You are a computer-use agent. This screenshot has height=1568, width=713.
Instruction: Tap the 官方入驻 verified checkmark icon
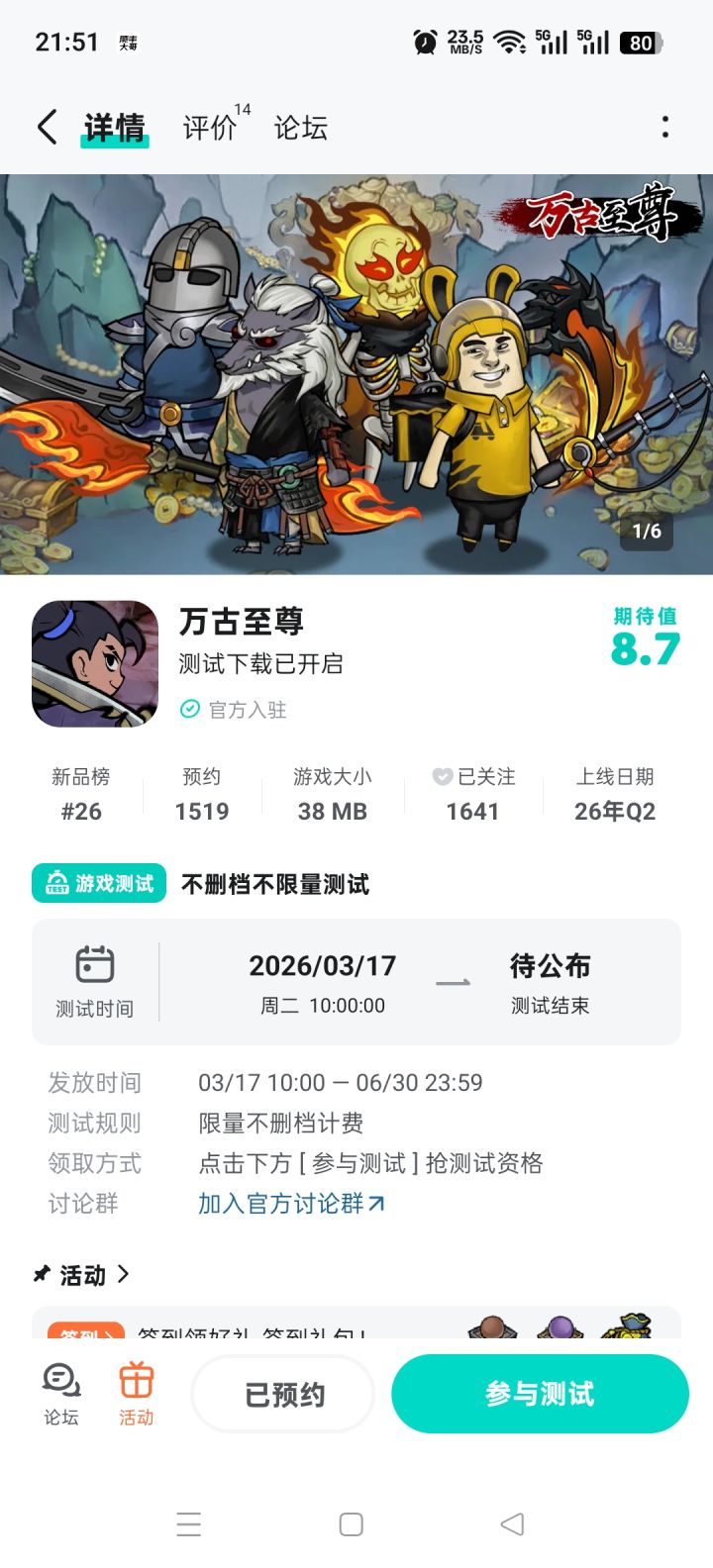click(x=188, y=709)
